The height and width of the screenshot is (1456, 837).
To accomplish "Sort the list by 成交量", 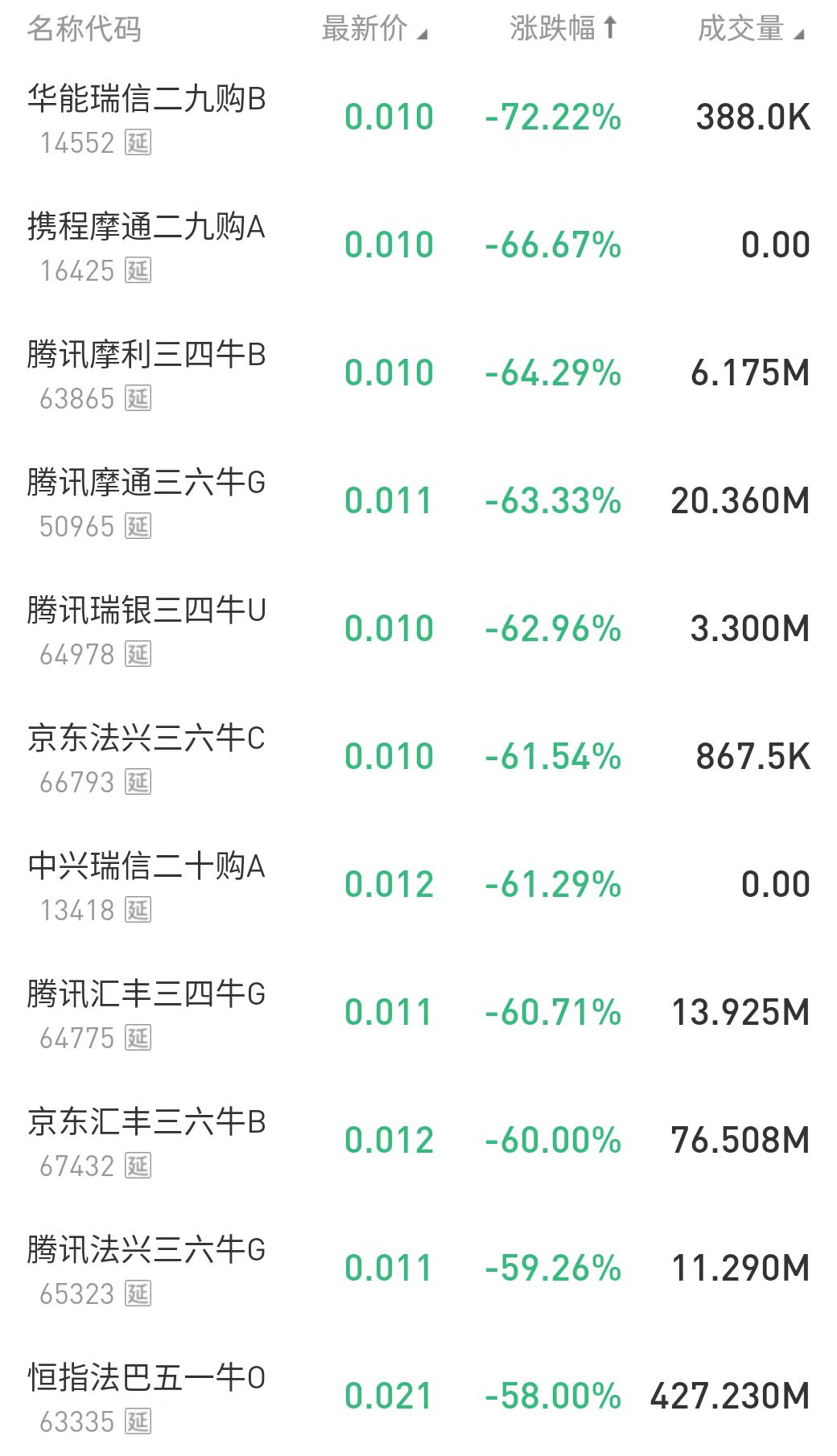I will [x=750, y=29].
